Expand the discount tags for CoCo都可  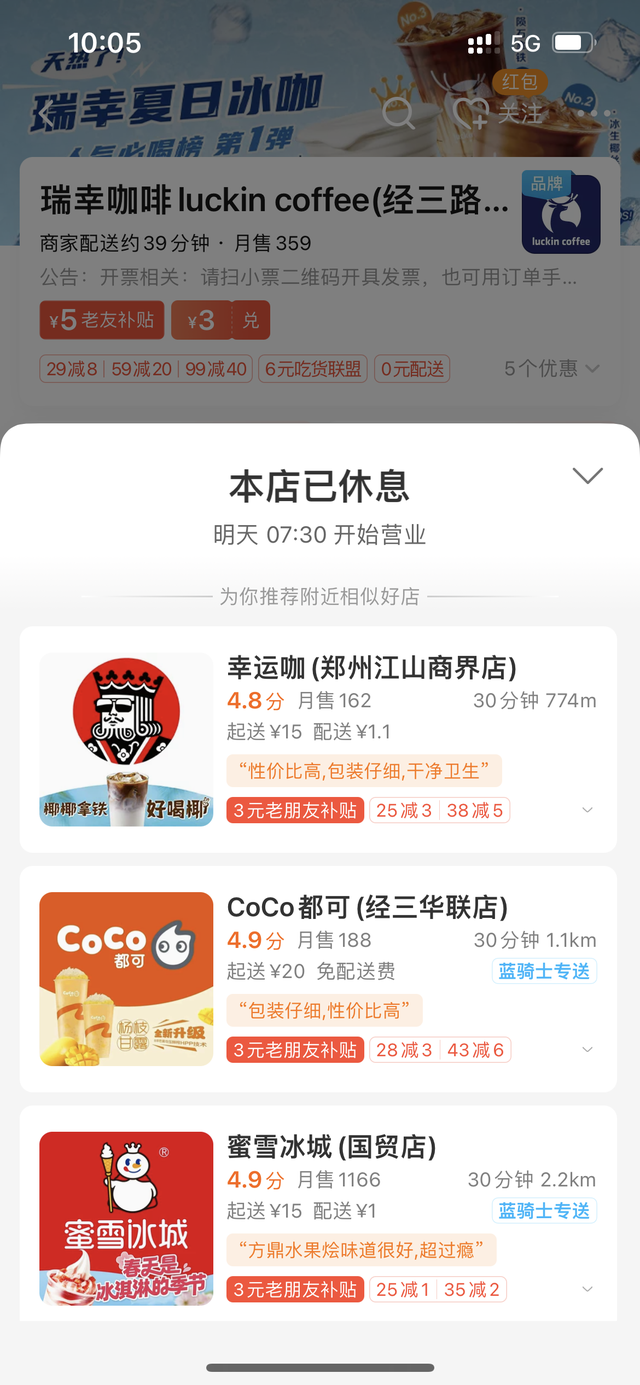[587, 1050]
